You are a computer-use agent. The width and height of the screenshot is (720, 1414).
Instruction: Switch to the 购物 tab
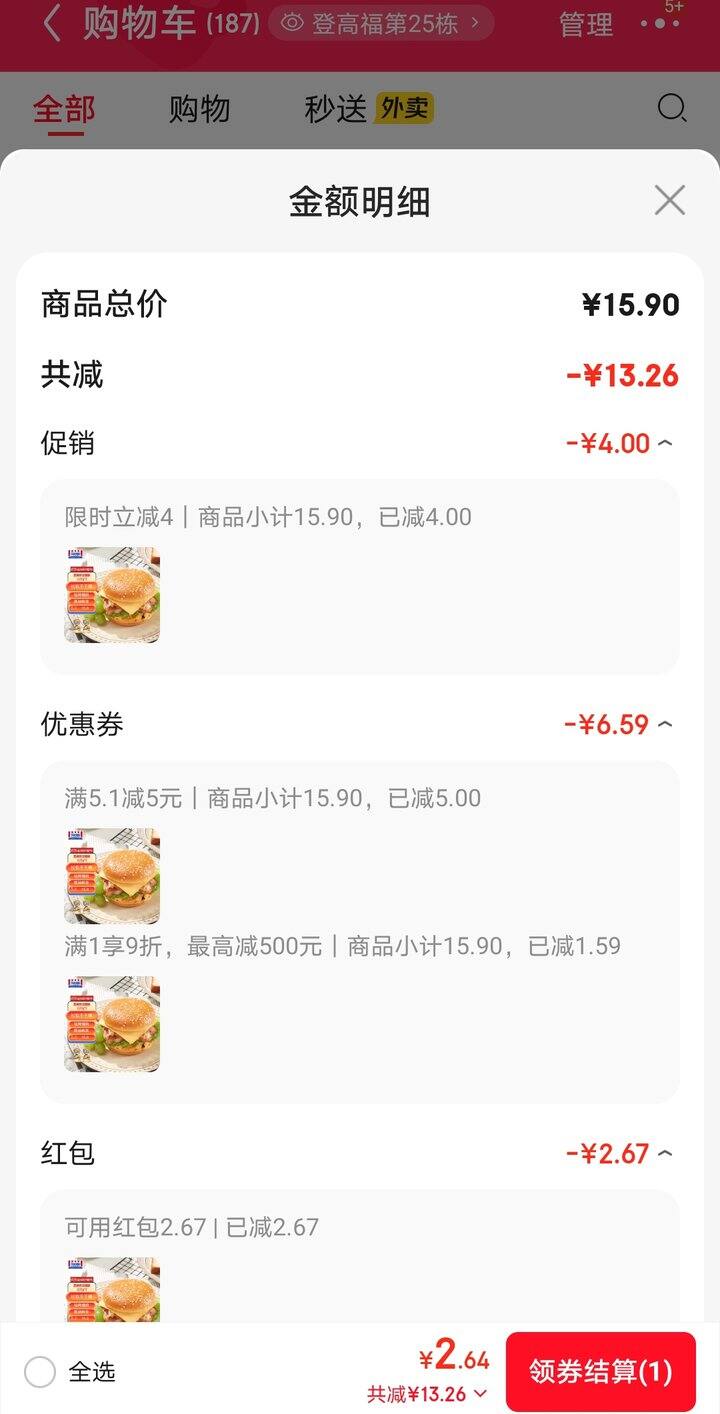(199, 109)
